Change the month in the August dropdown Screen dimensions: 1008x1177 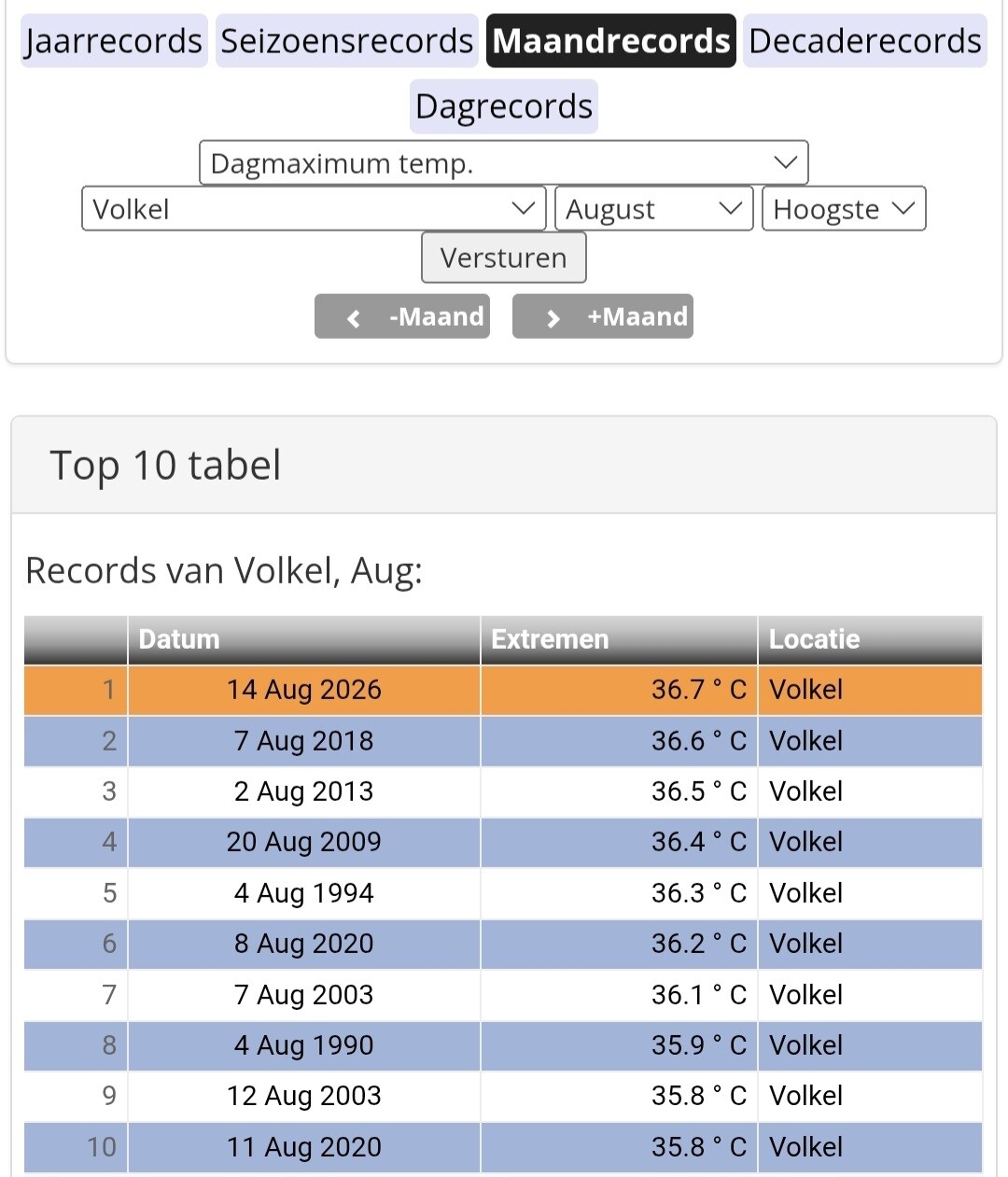654,209
